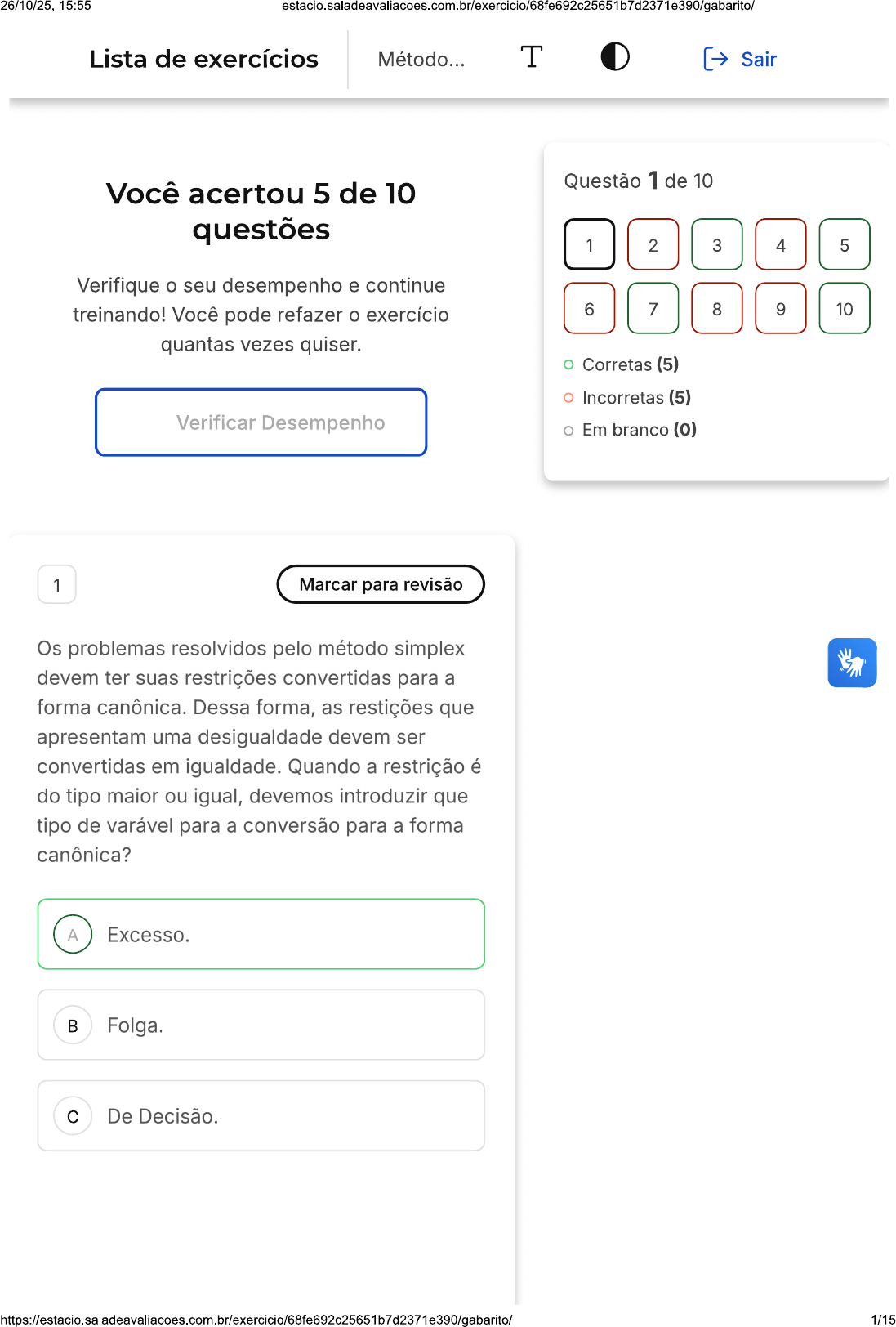Image resolution: width=896 pixels, height=1327 pixels.
Task: Open the text size icon
Action: [531, 57]
